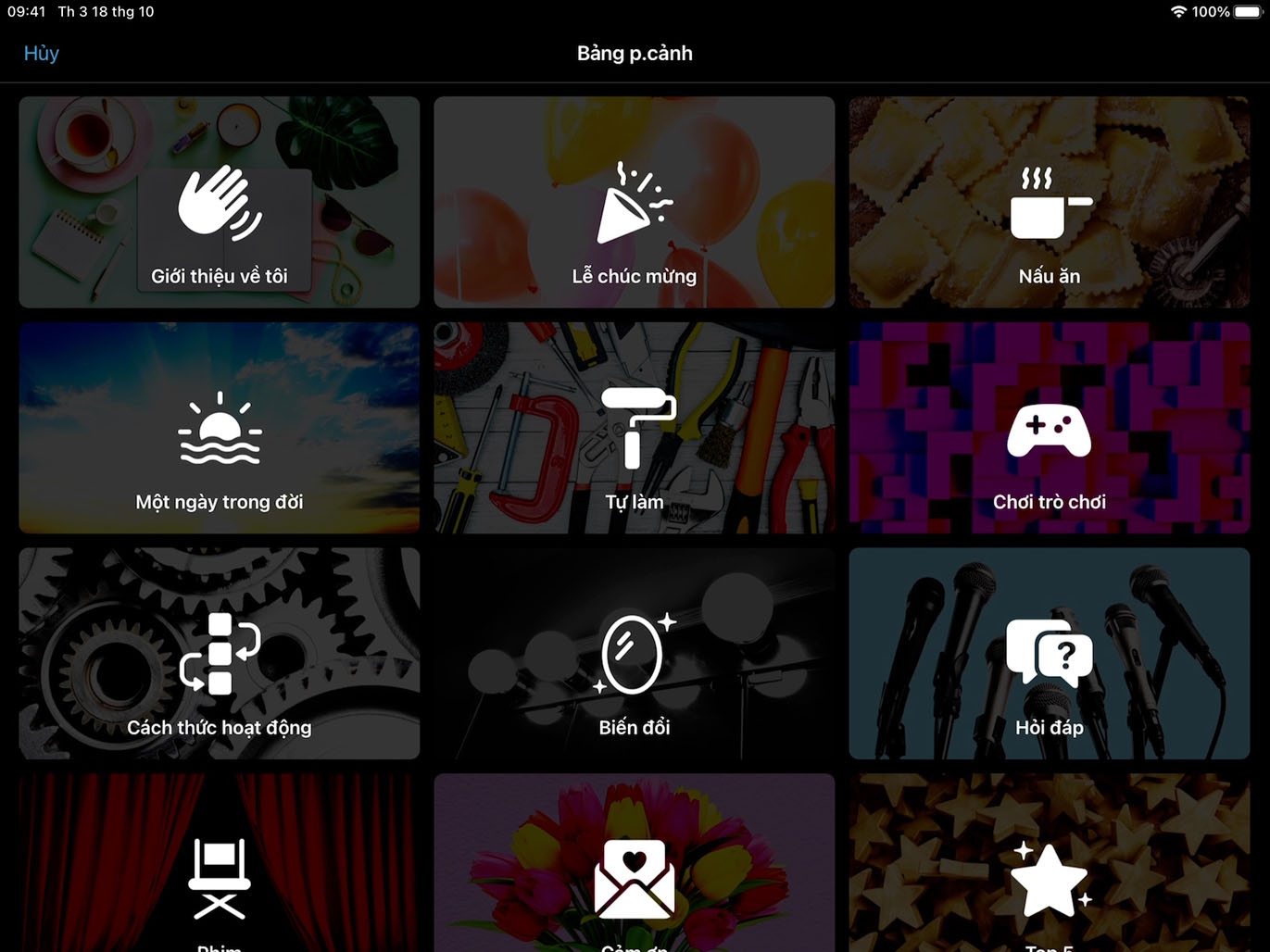Pick the Chơi trò chơi storyboard
Viewport: 1270px width, 952px height.
(x=1049, y=428)
